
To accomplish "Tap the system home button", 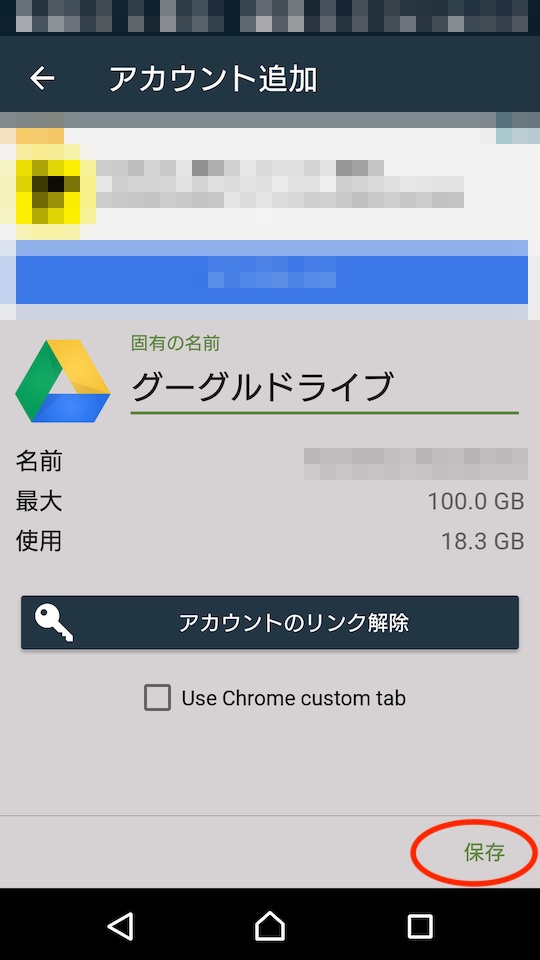I will [269, 925].
